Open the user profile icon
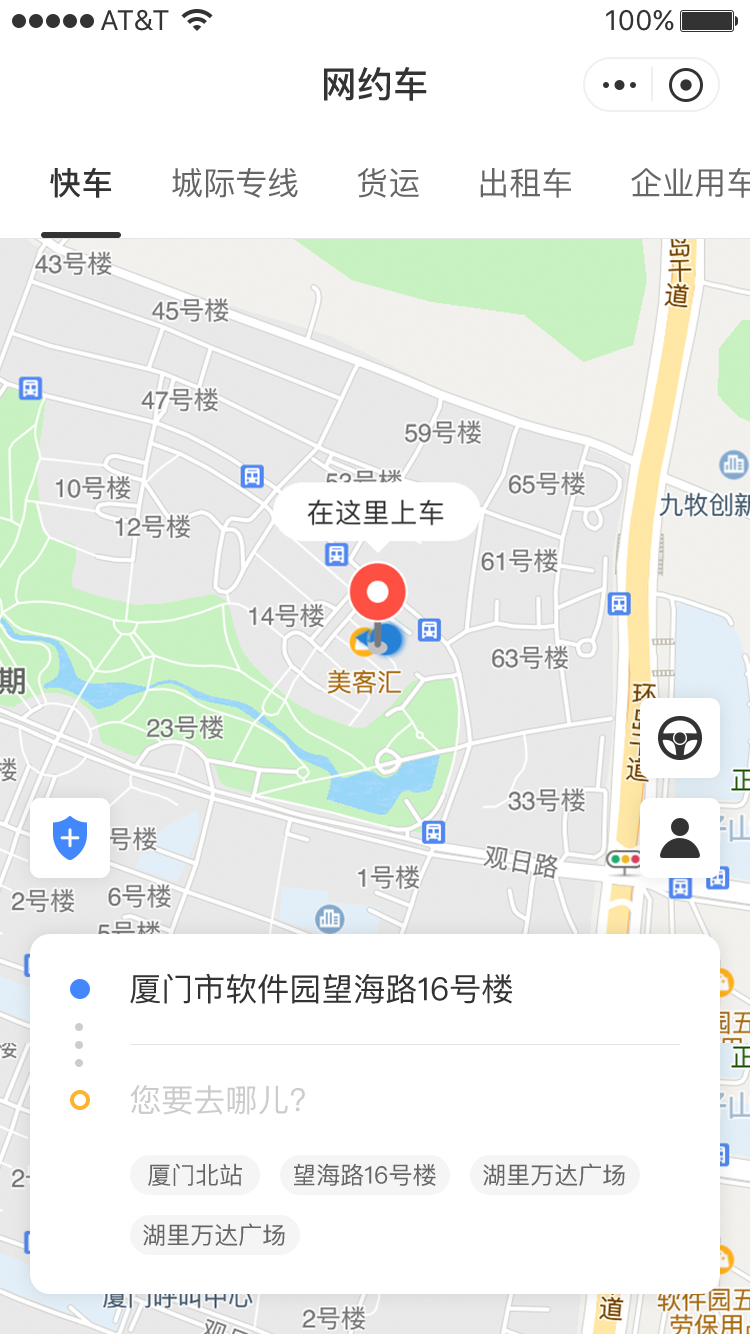The image size is (750, 1334). [x=680, y=838]
